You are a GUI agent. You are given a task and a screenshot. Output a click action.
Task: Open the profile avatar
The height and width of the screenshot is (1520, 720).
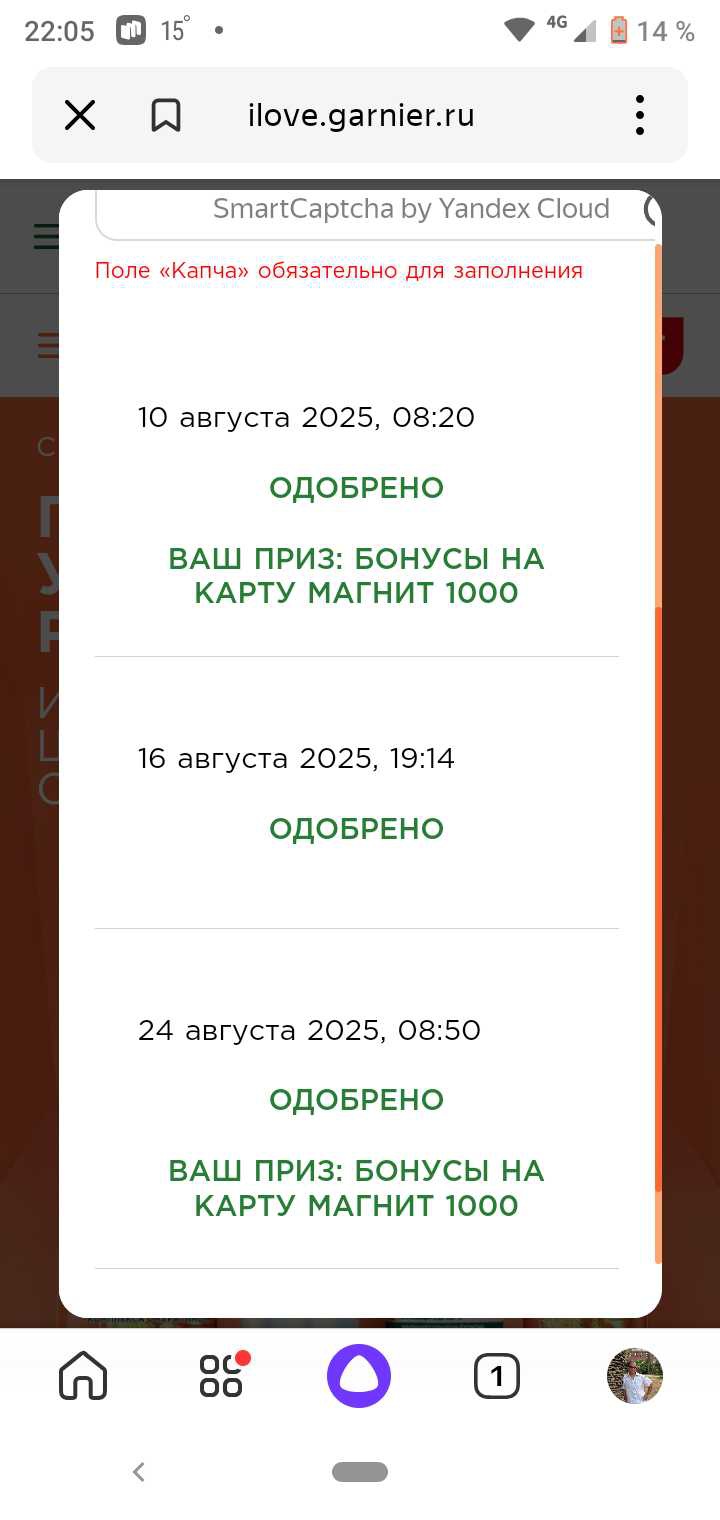tap(635, 1376)
